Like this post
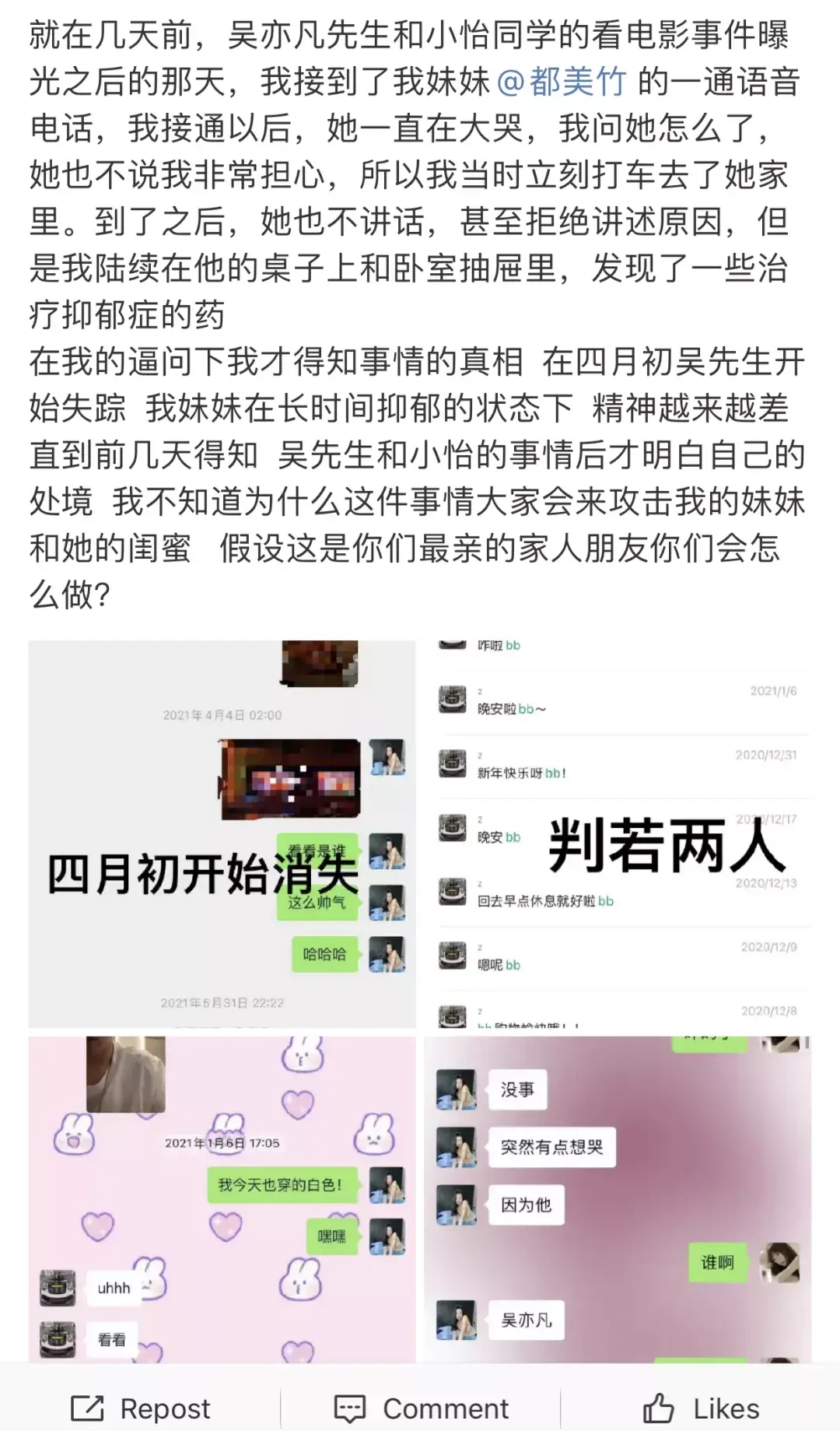840x1431 pixels. (x=701, y=1408)
